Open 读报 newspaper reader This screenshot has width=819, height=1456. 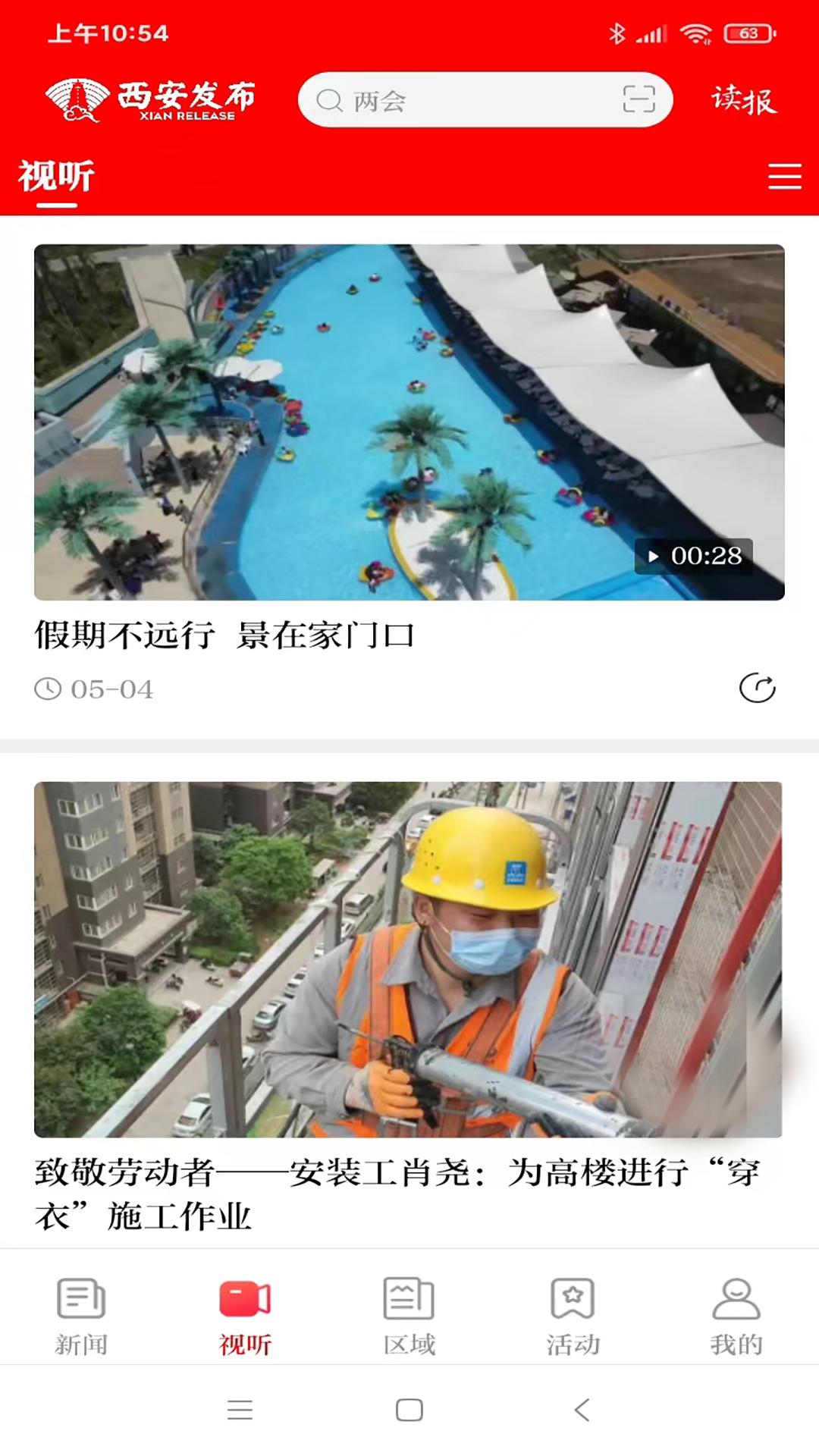click(x=744, y=100)
